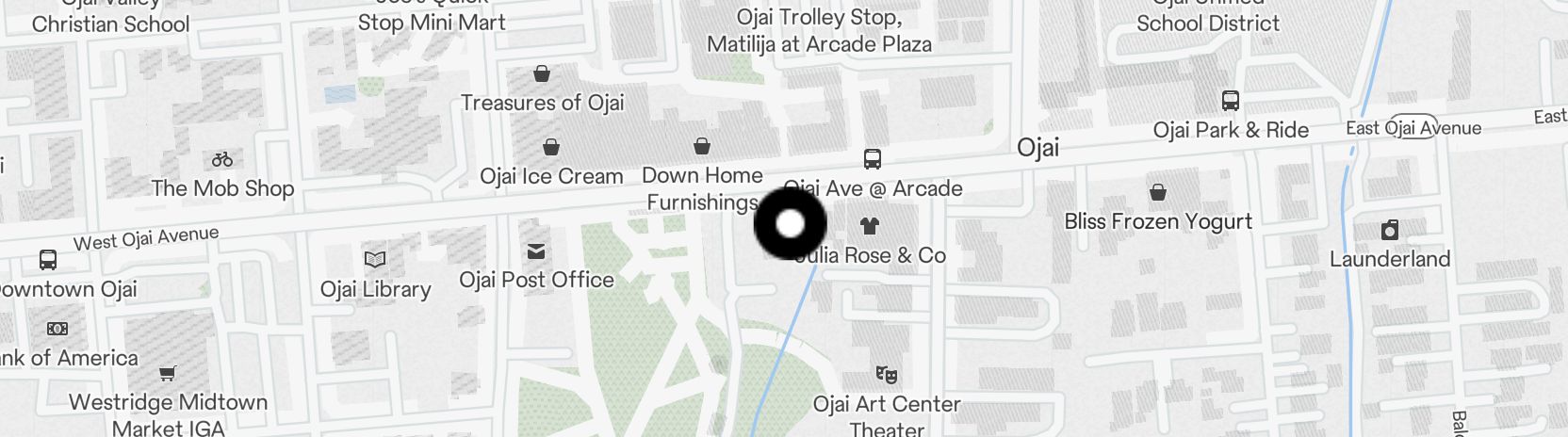Open the Ojai Library map point

(x=375, y=259)
